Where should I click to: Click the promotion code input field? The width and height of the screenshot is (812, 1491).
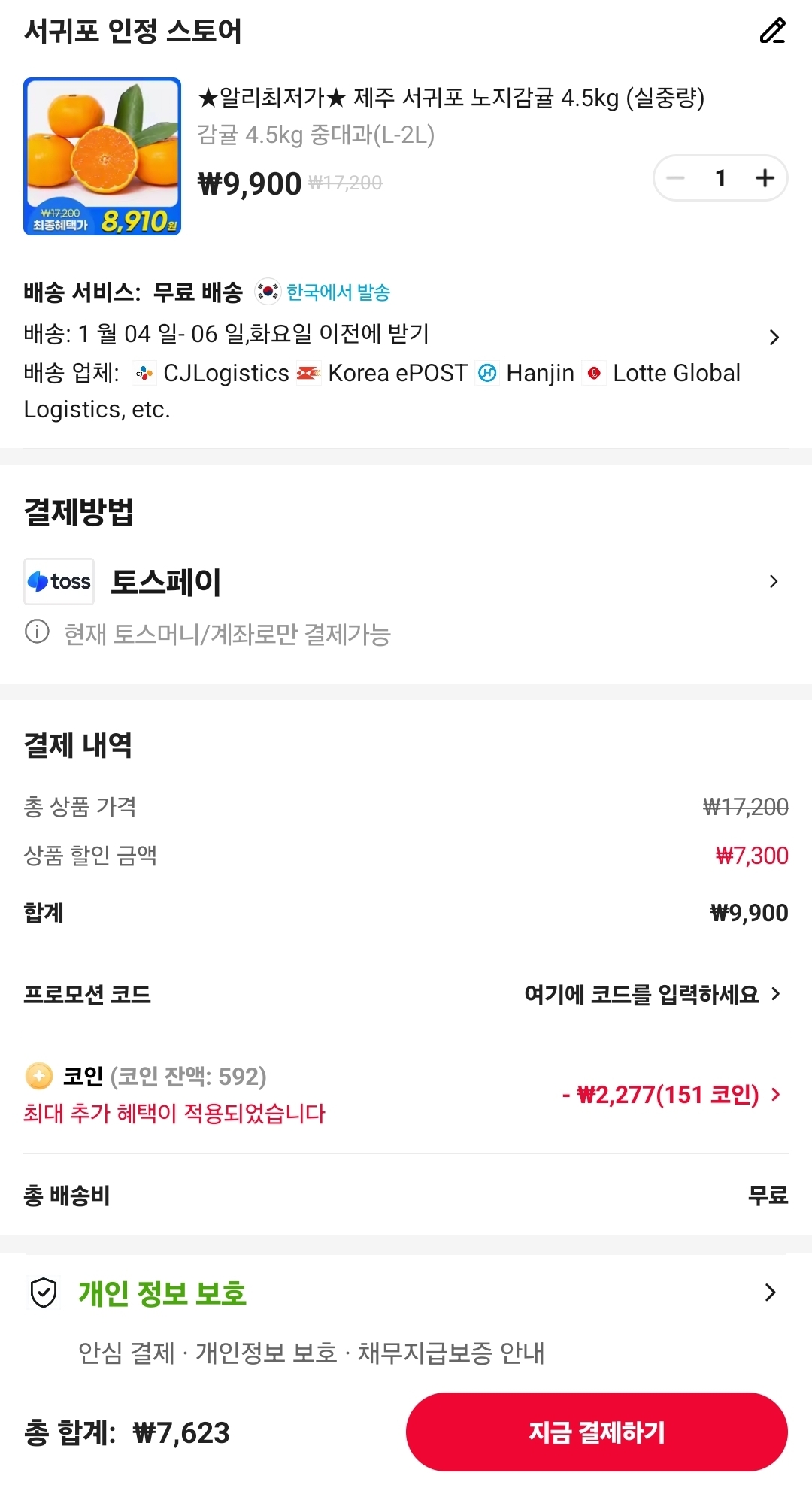pyautogui.click(x=643, y=994)
